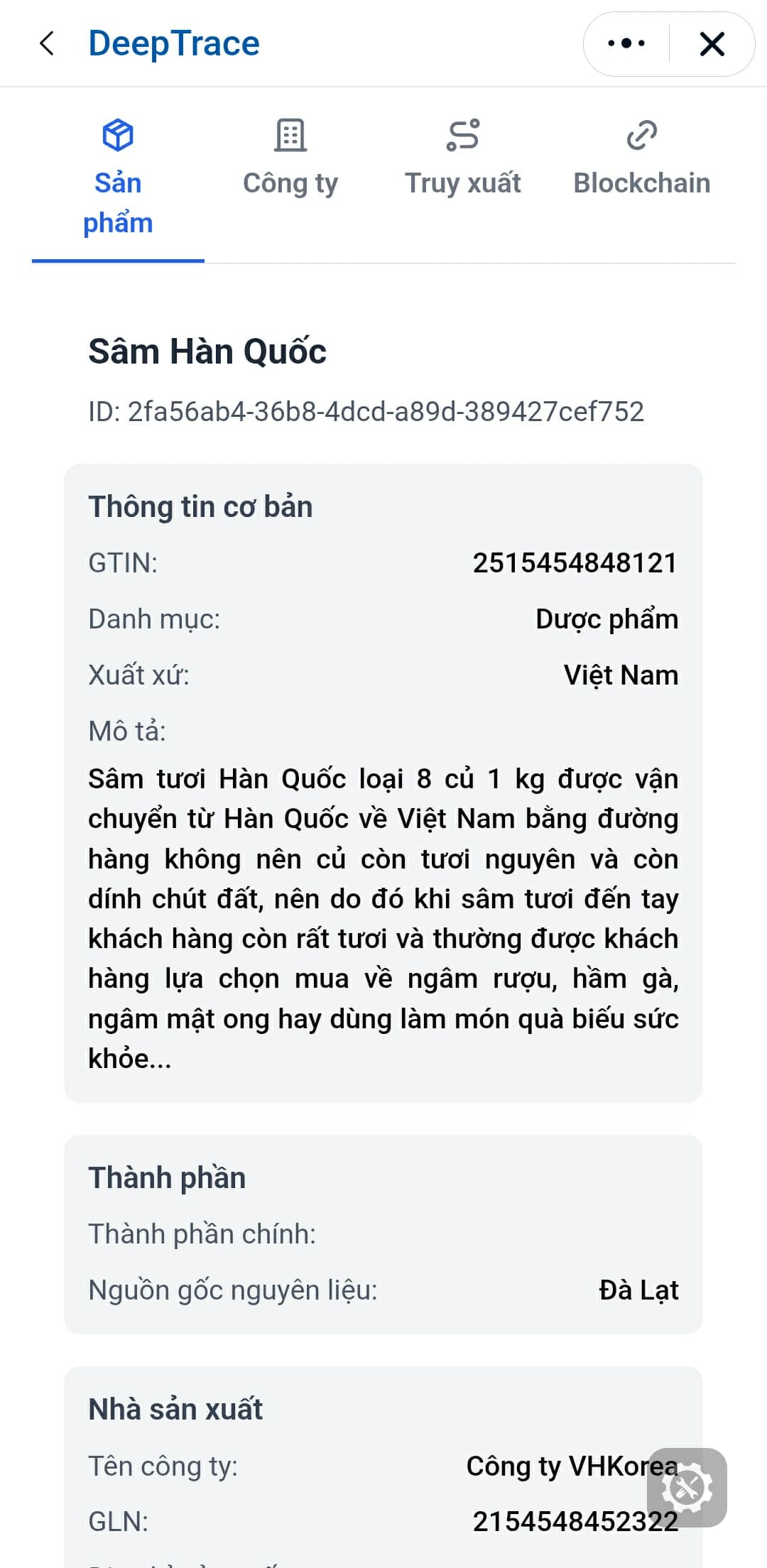Tap the back arrow next to DeepTrace
Viewport: 767px width, 1568px height.
pyautogui.click(x=47, y=43)
